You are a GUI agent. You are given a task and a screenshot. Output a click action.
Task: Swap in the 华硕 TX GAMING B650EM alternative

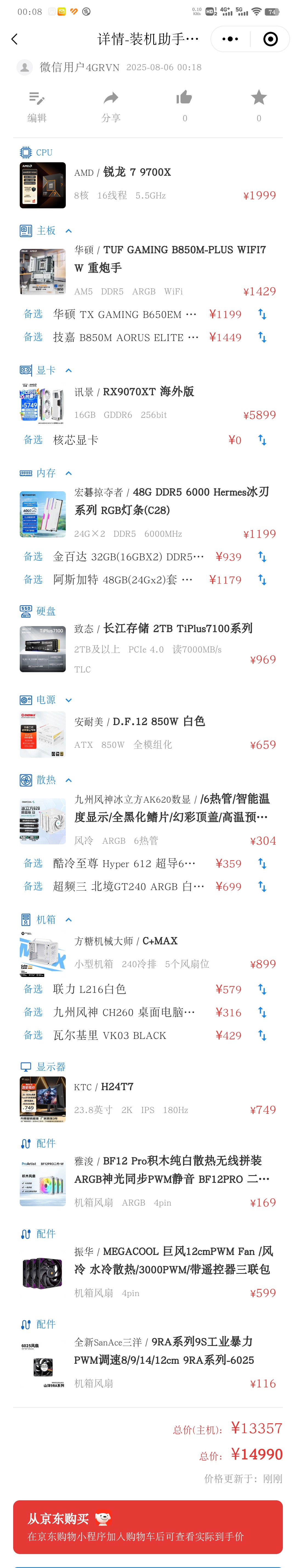coord(262,314)
